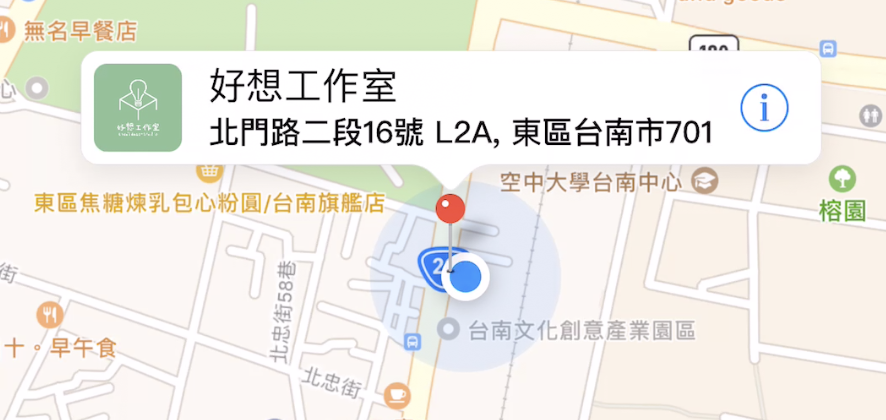
Task: Select 台南文化創意產業園區 map label
Action: pos(580,329)
